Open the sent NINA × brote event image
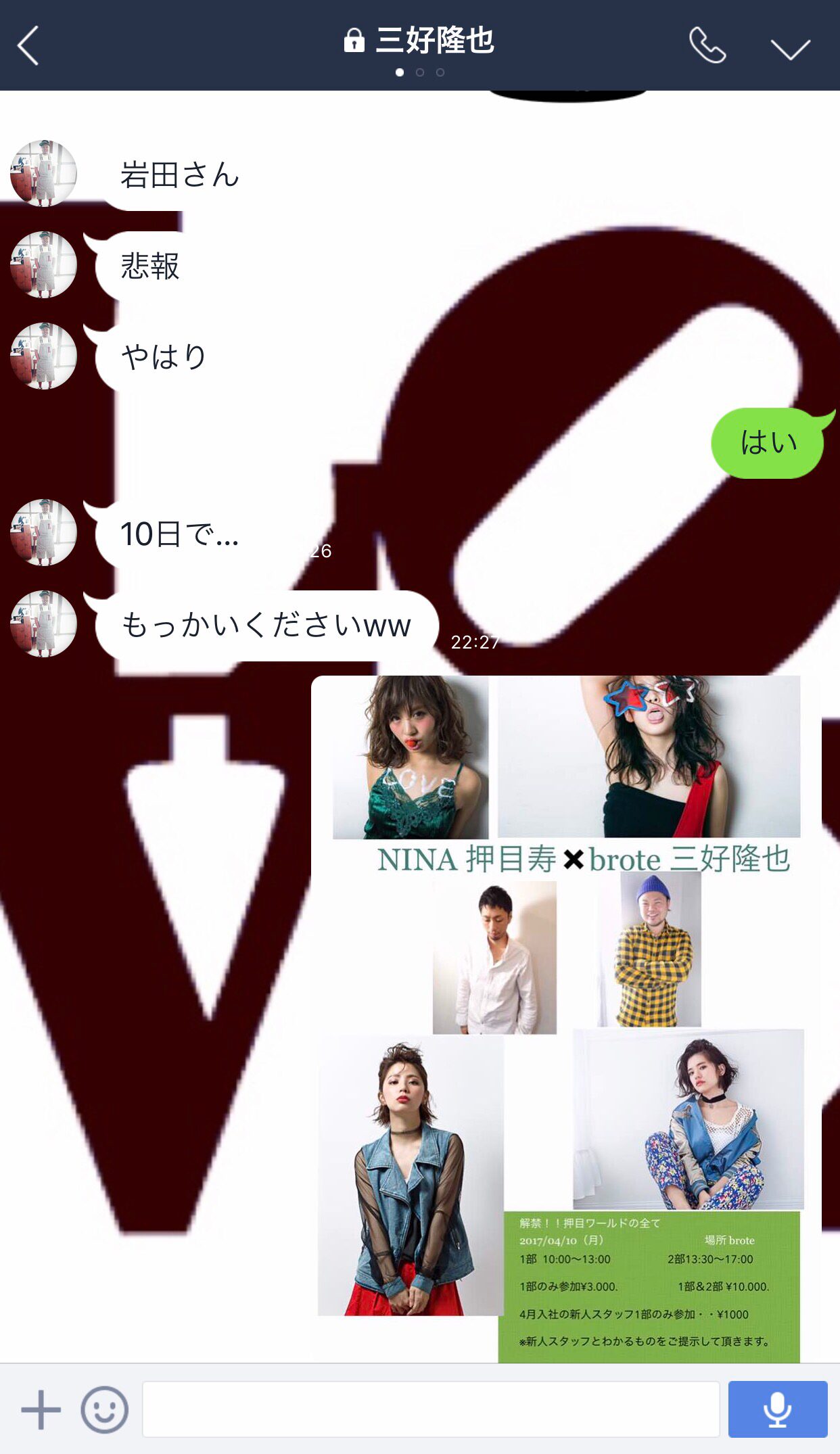 tap(565, 1019)
